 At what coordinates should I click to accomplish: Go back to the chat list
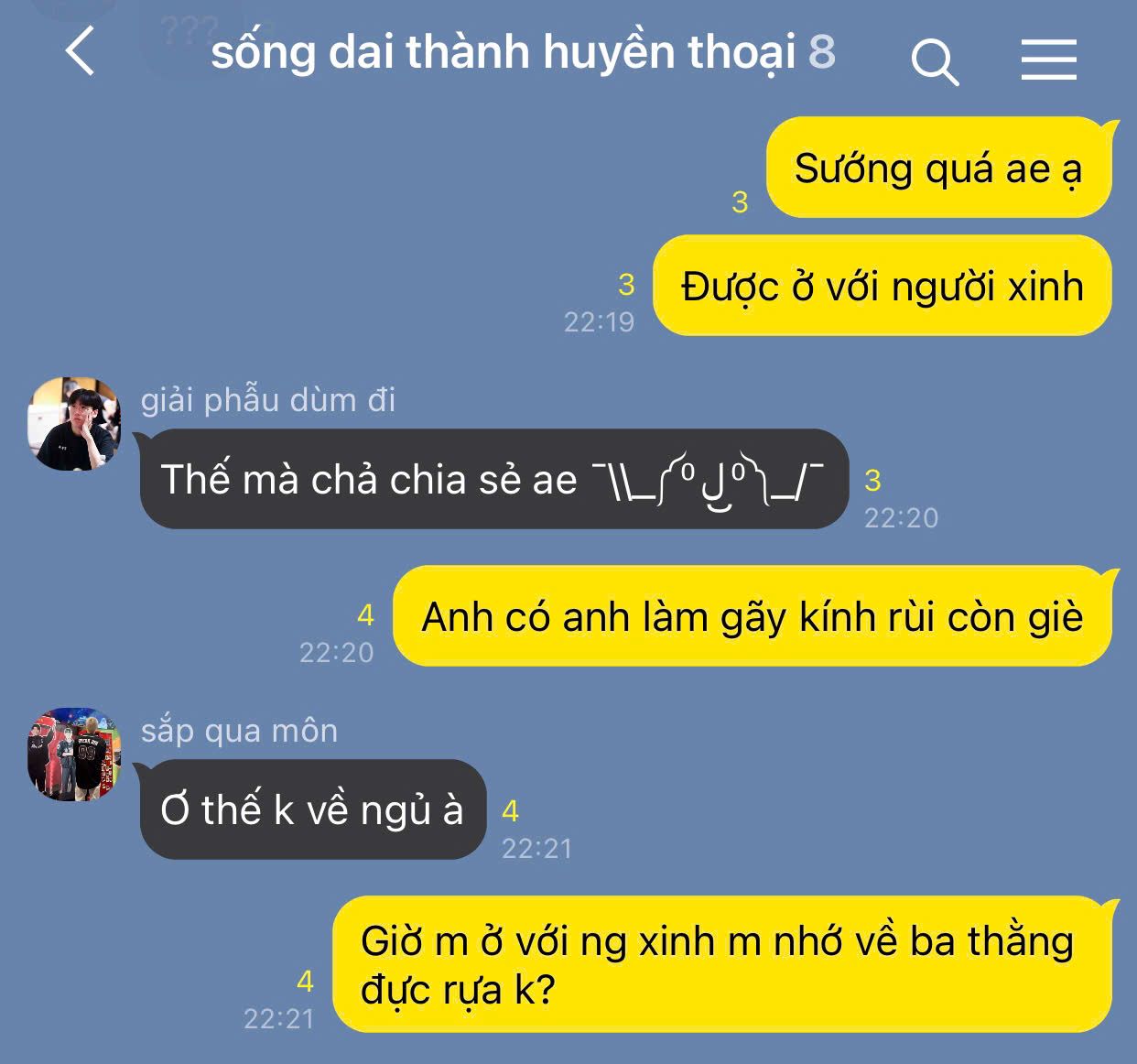[81, 51]
